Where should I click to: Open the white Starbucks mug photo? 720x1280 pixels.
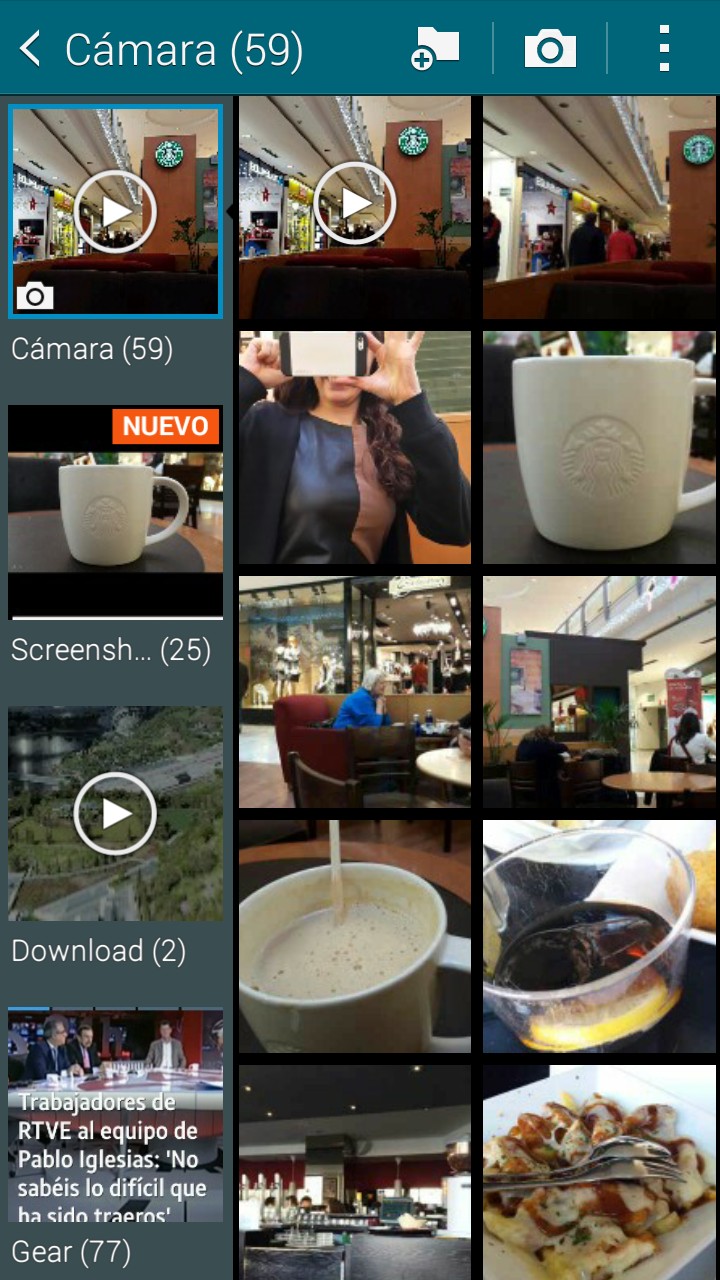tap(599, 447)
